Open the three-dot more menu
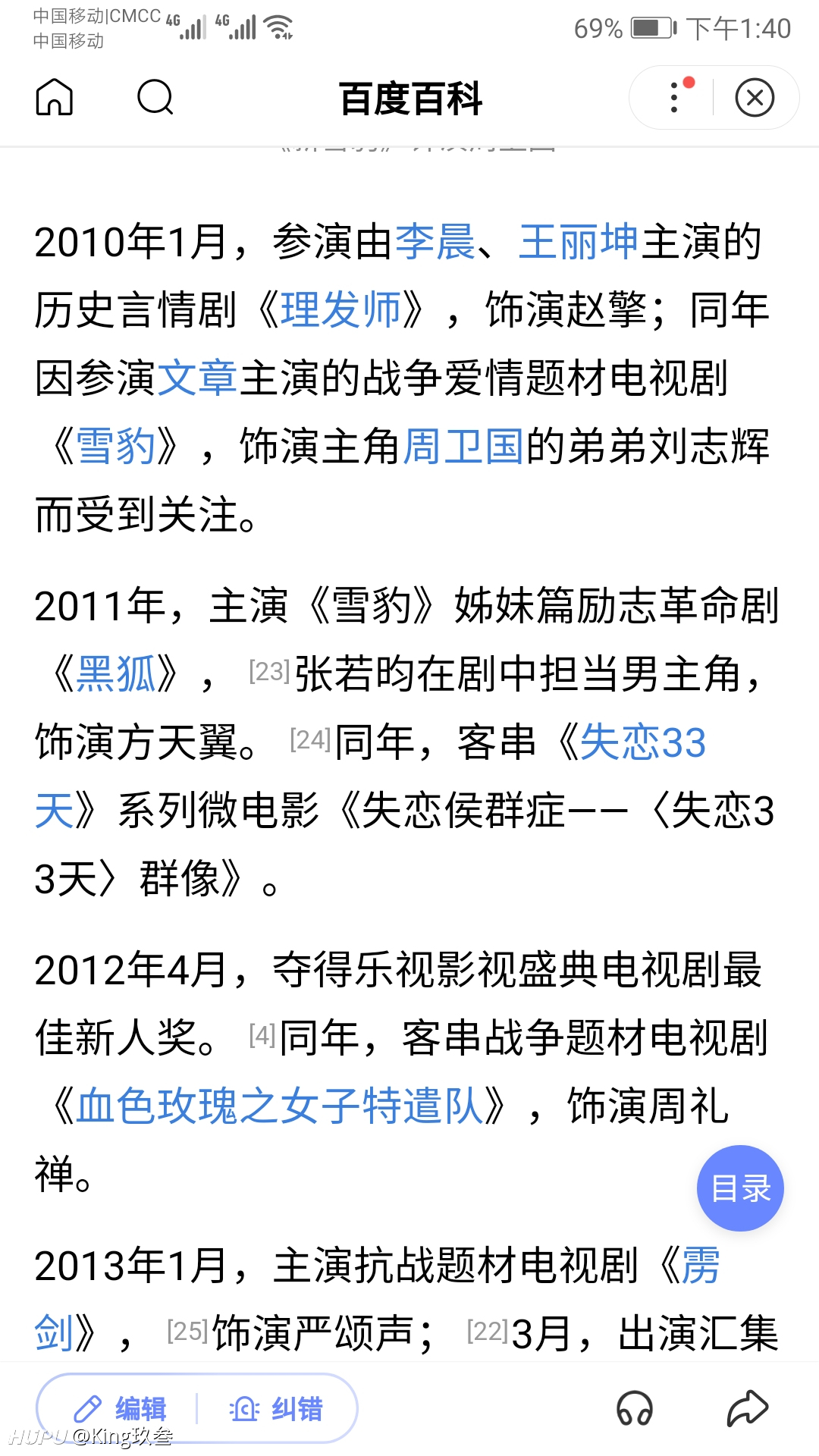 [x=674, y=97]
